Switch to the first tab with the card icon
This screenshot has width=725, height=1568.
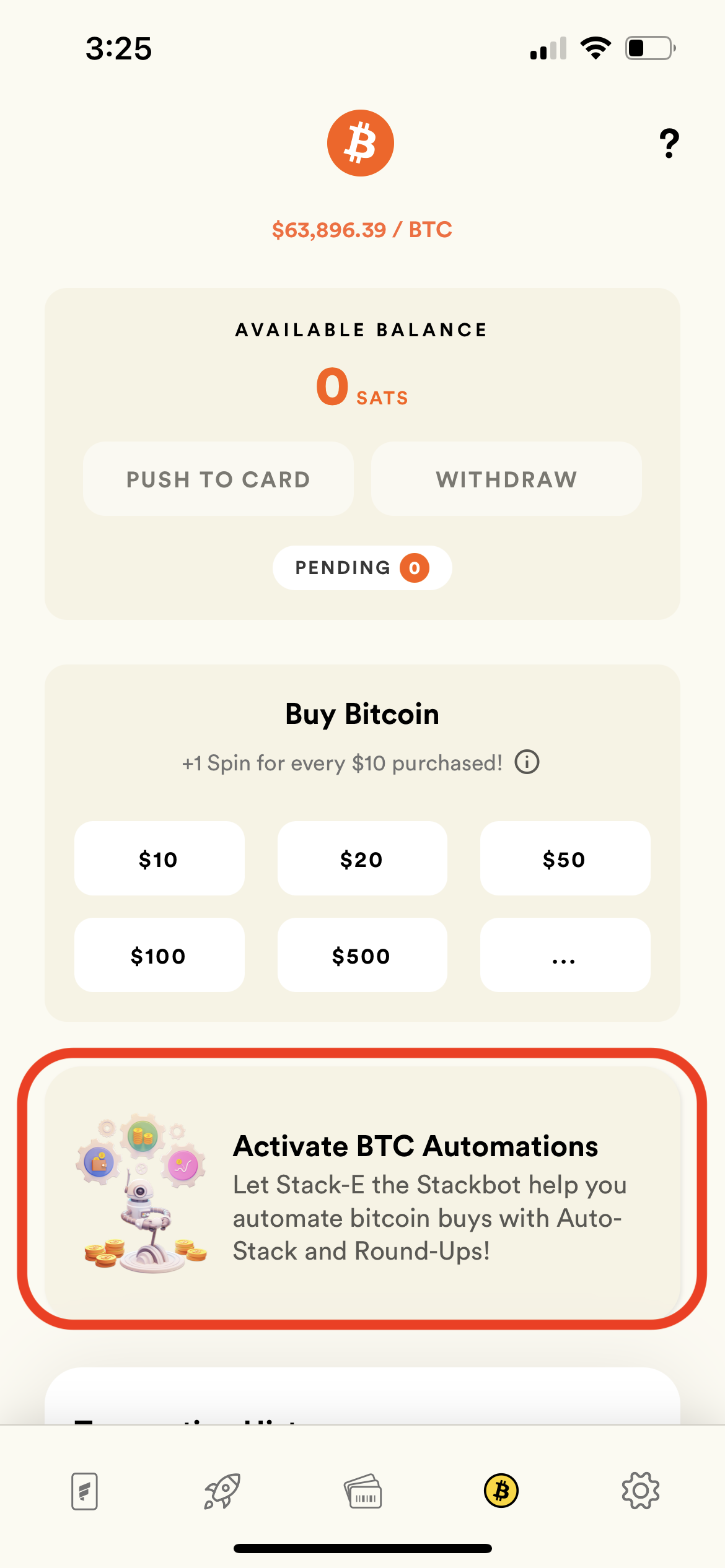coord(85,1491)
